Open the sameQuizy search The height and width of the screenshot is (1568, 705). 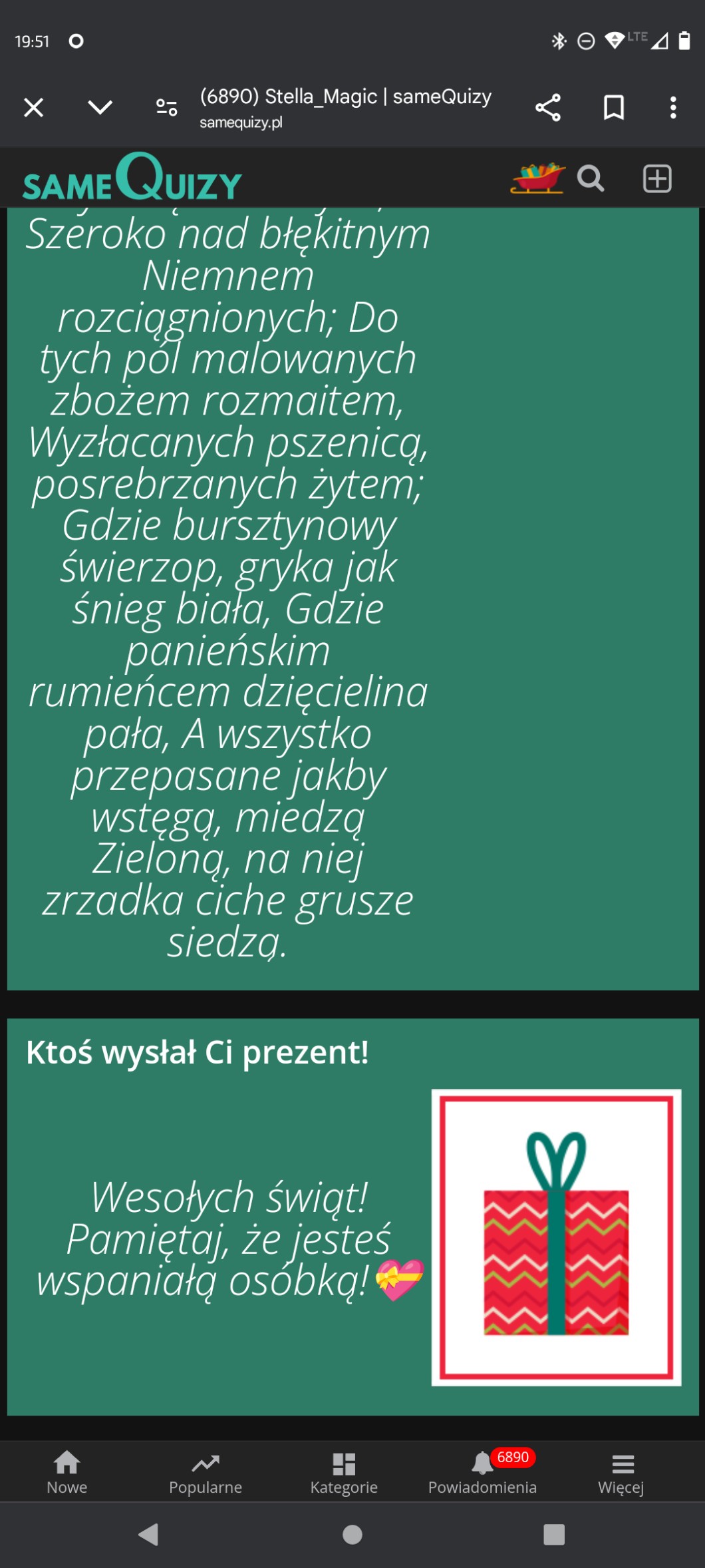tap(590, 178)
